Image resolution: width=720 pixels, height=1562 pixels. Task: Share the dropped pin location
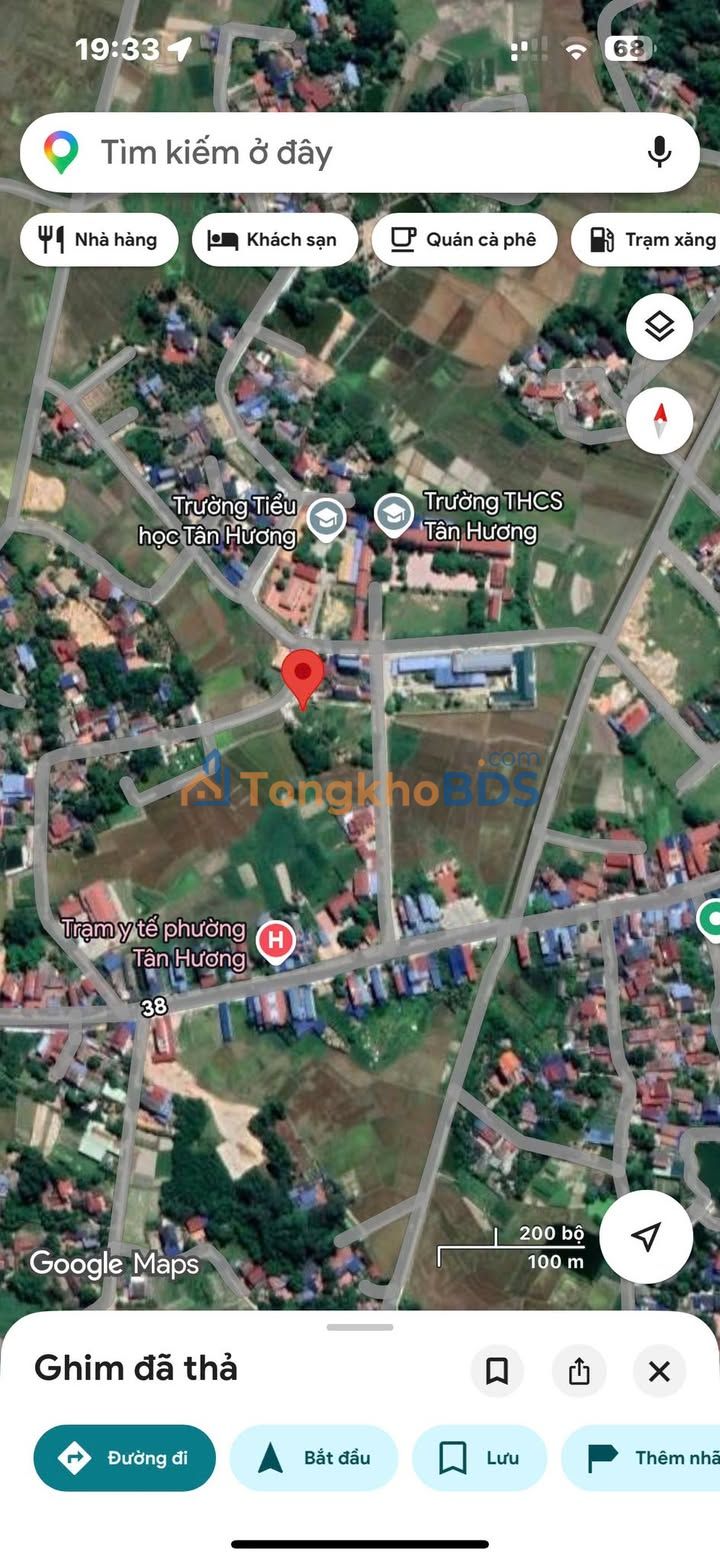click(579, 1371)
